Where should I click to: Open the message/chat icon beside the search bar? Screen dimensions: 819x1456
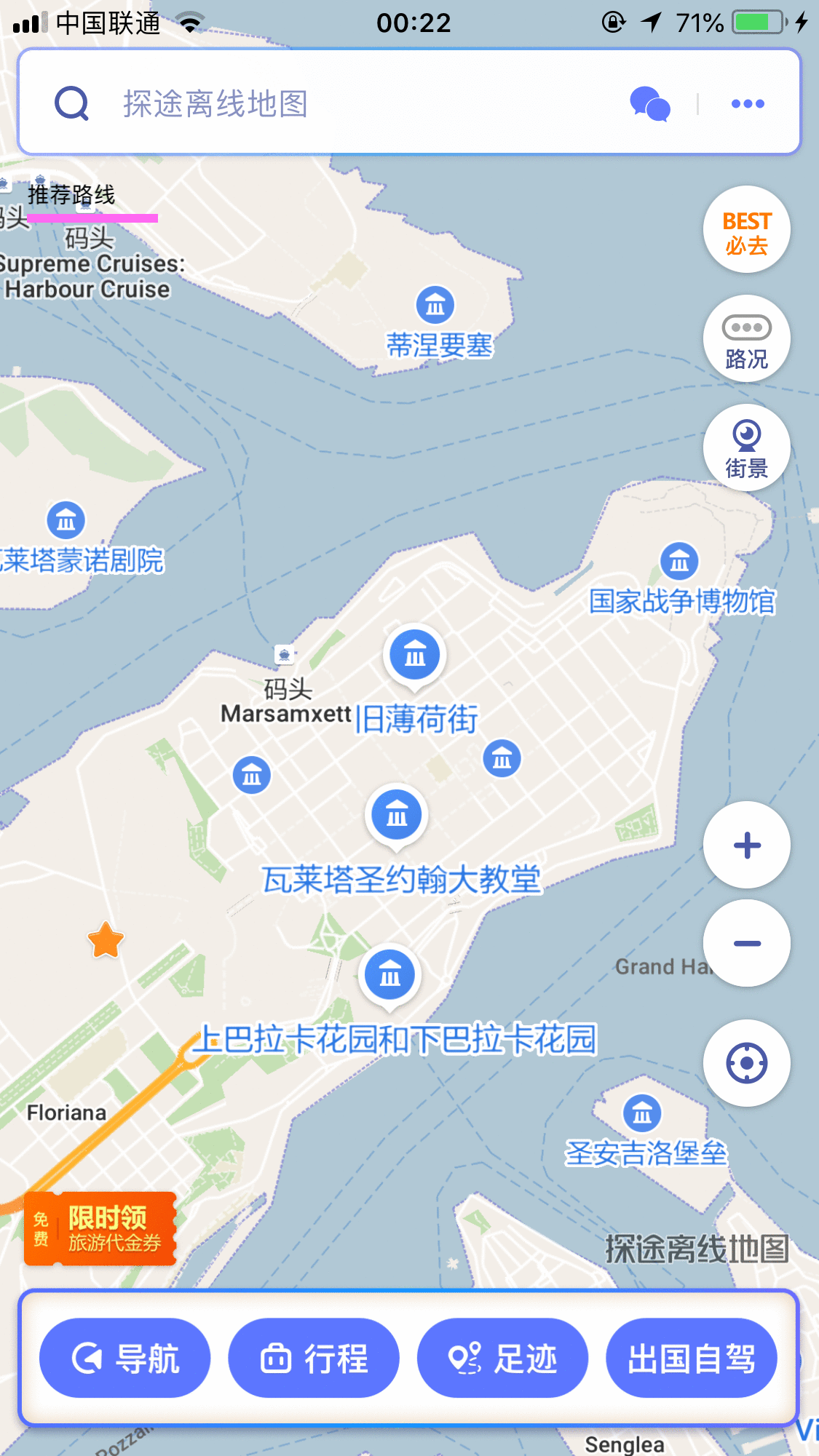coord(649,103)
